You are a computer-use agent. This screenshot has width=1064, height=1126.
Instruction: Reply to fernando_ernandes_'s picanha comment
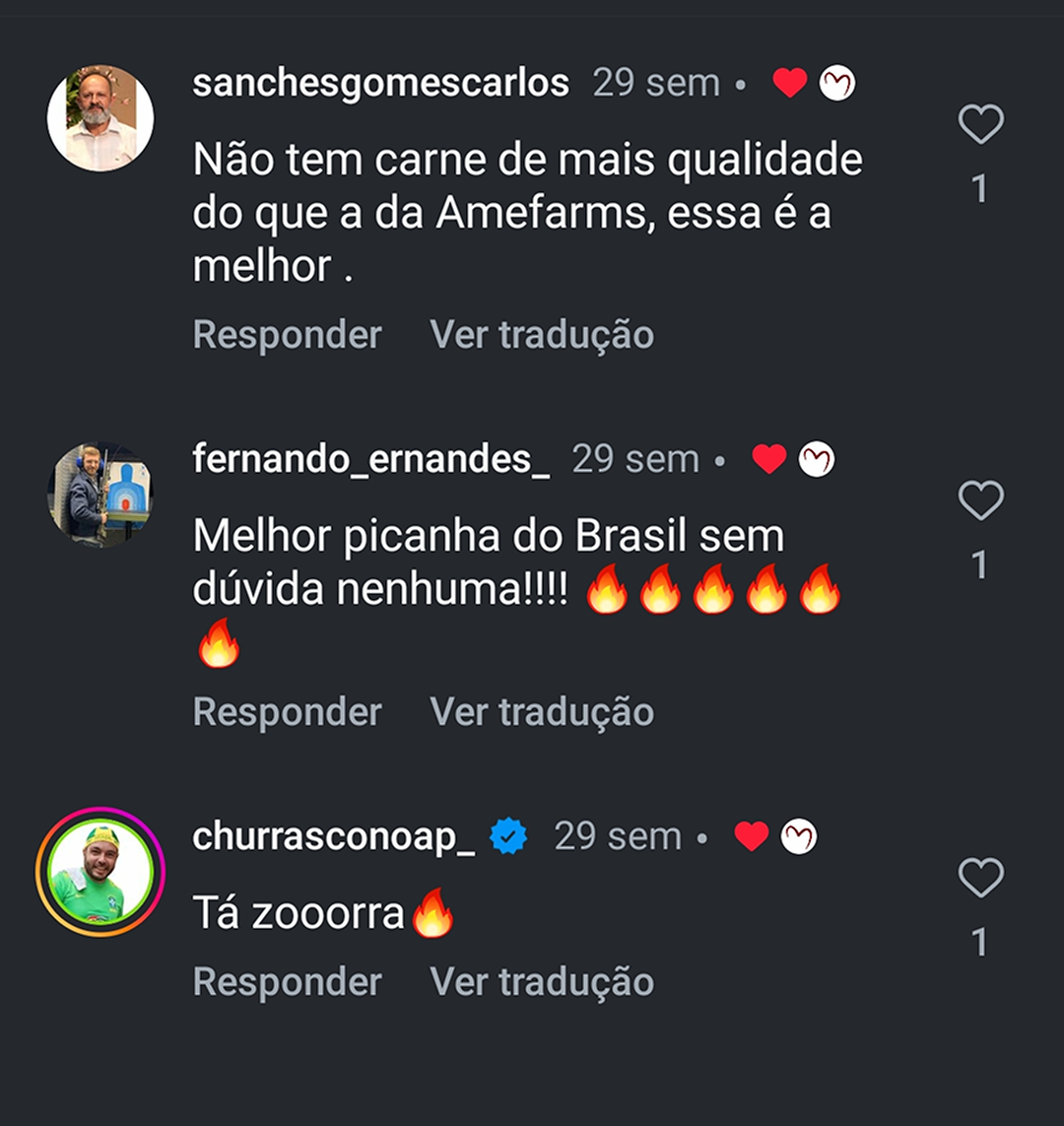[287, 711]
